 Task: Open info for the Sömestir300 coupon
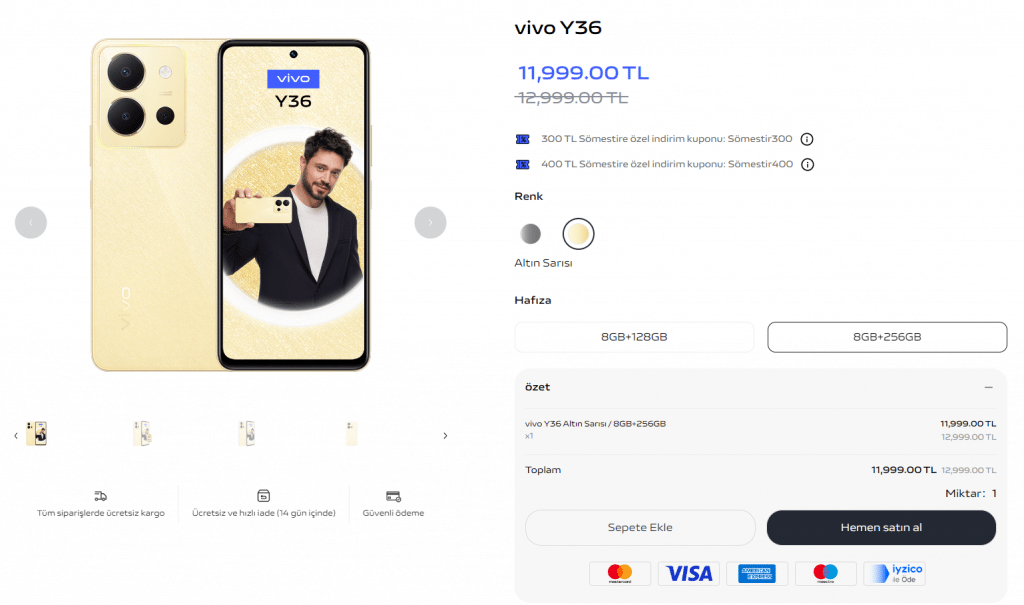(x=807, y=139)
